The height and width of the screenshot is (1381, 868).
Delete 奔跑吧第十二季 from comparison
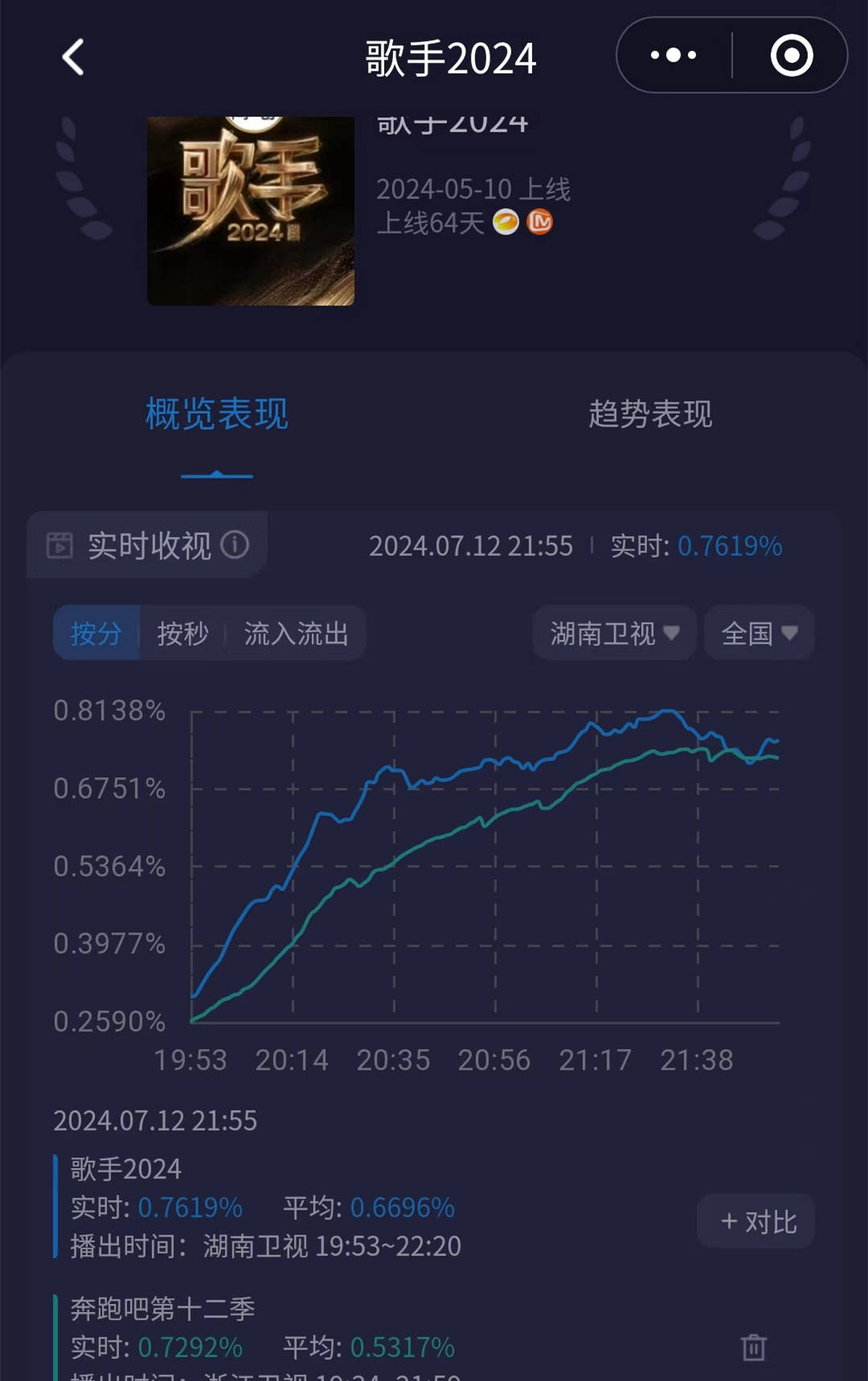click(x=753, y=1347)
